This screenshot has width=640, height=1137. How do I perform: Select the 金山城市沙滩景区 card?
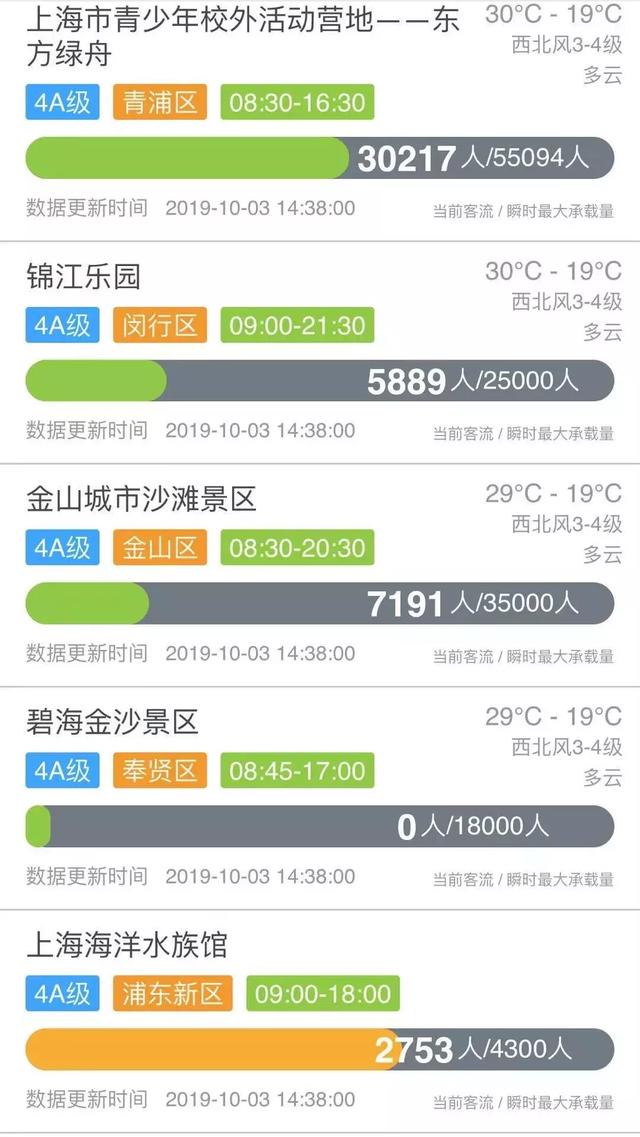click(141, 499)
